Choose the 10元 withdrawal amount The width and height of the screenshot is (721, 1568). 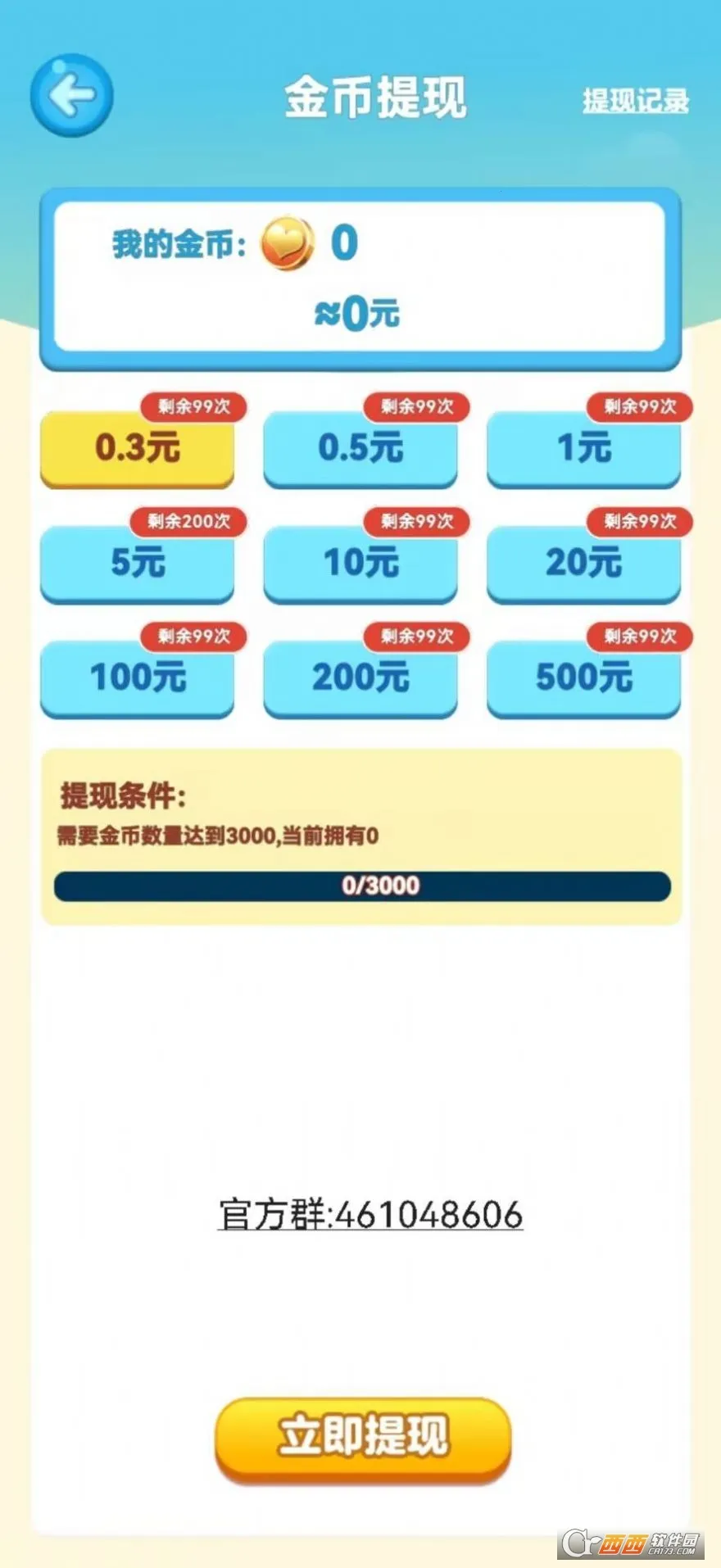[x=360, y=563]
